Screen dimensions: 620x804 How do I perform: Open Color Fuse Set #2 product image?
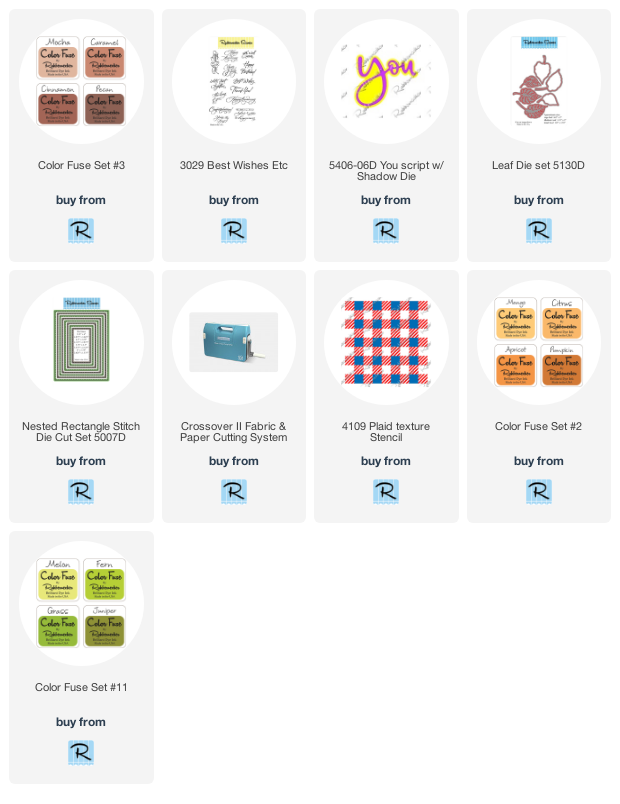coord(539,342)
